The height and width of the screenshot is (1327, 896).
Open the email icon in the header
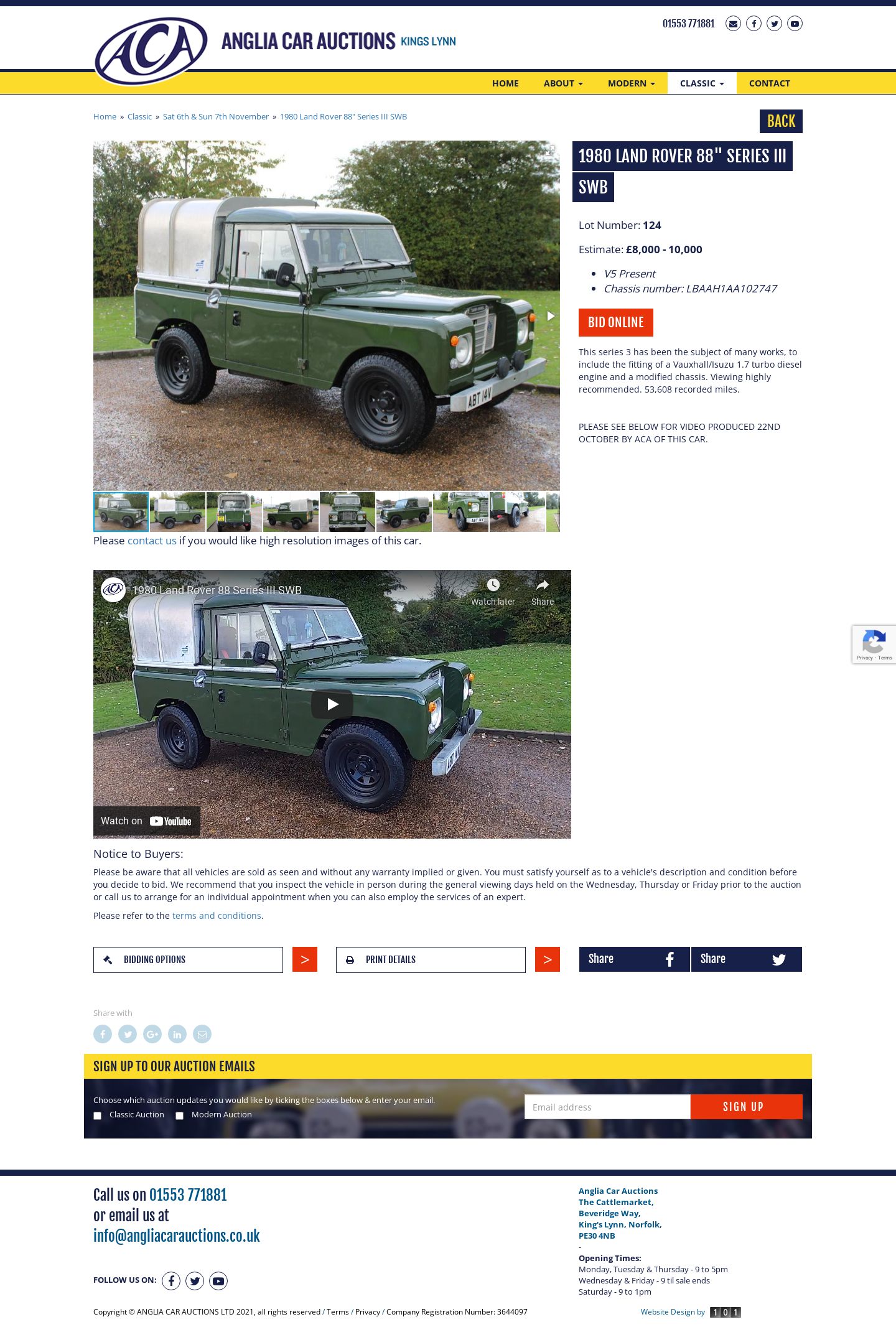733,24
